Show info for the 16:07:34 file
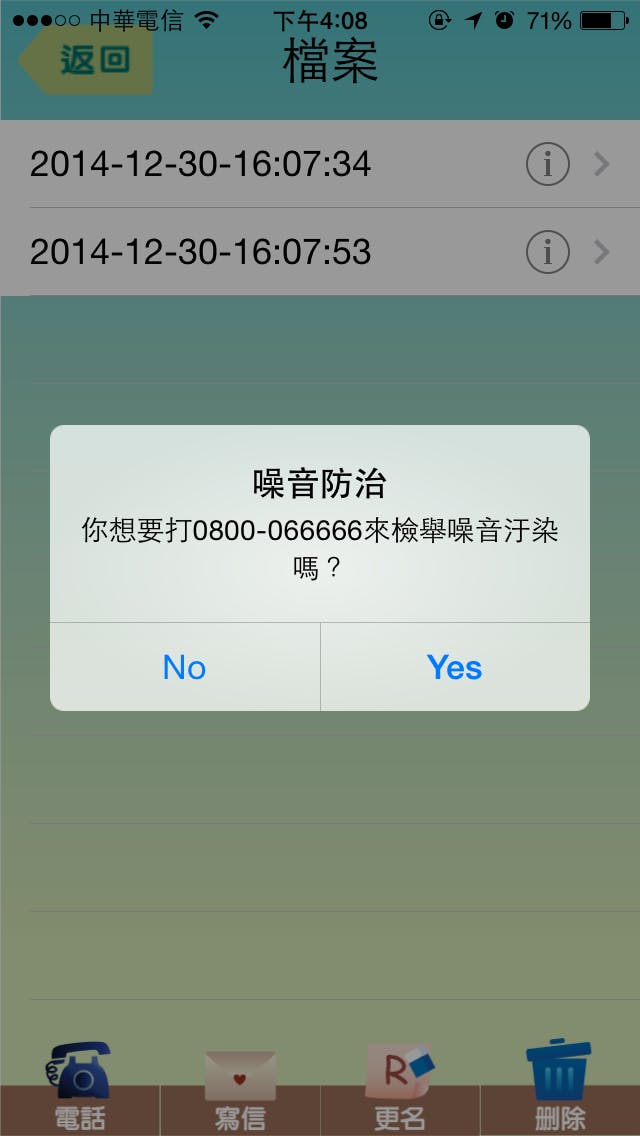 547,164
